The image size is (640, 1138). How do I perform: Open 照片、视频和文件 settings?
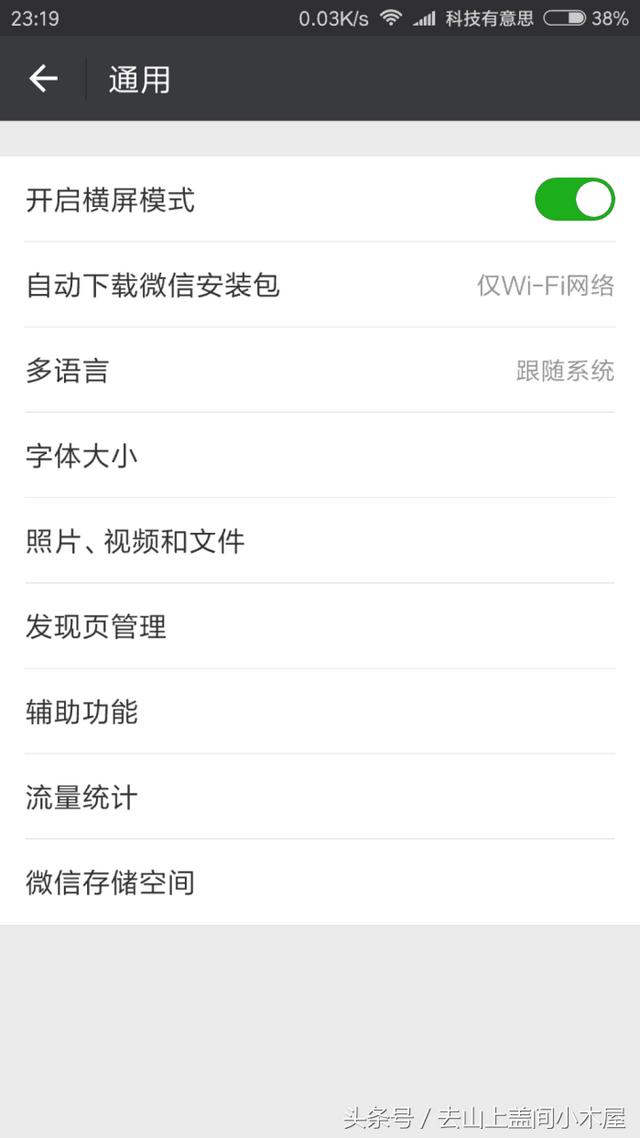[320, 541]
